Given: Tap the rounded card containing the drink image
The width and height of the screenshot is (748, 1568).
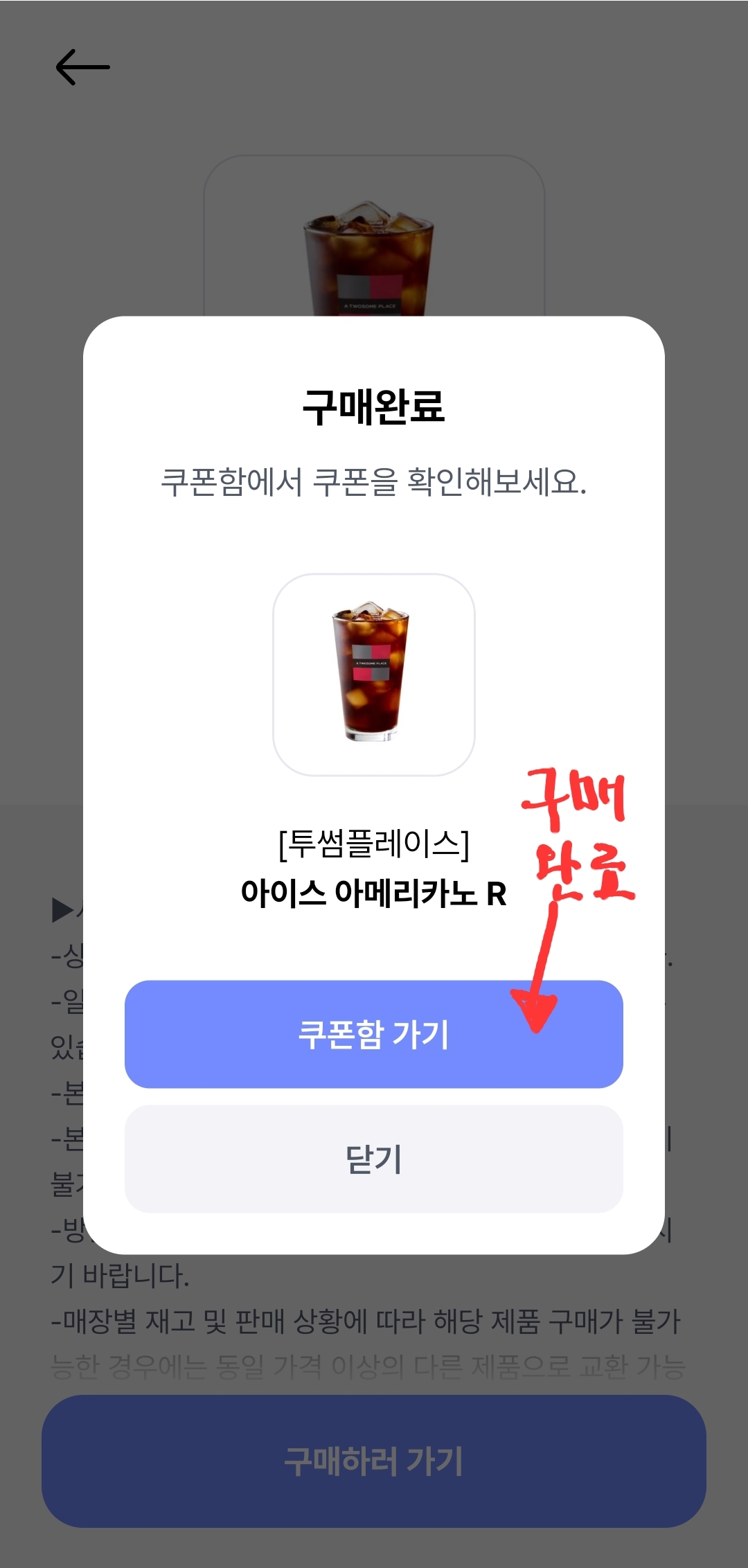Looking at the screenshot, I should pos(373,675).
